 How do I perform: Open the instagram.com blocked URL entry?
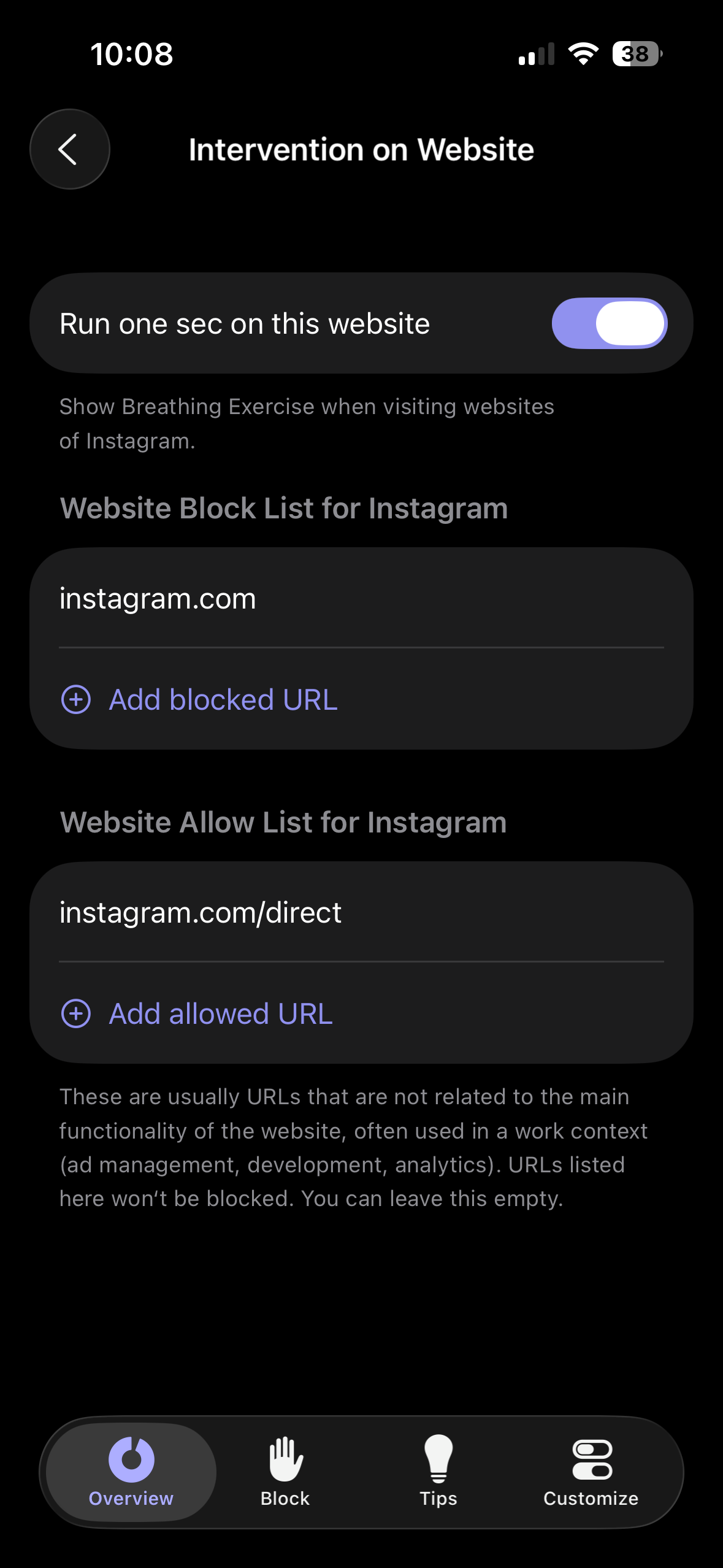(x=361, y=598)
